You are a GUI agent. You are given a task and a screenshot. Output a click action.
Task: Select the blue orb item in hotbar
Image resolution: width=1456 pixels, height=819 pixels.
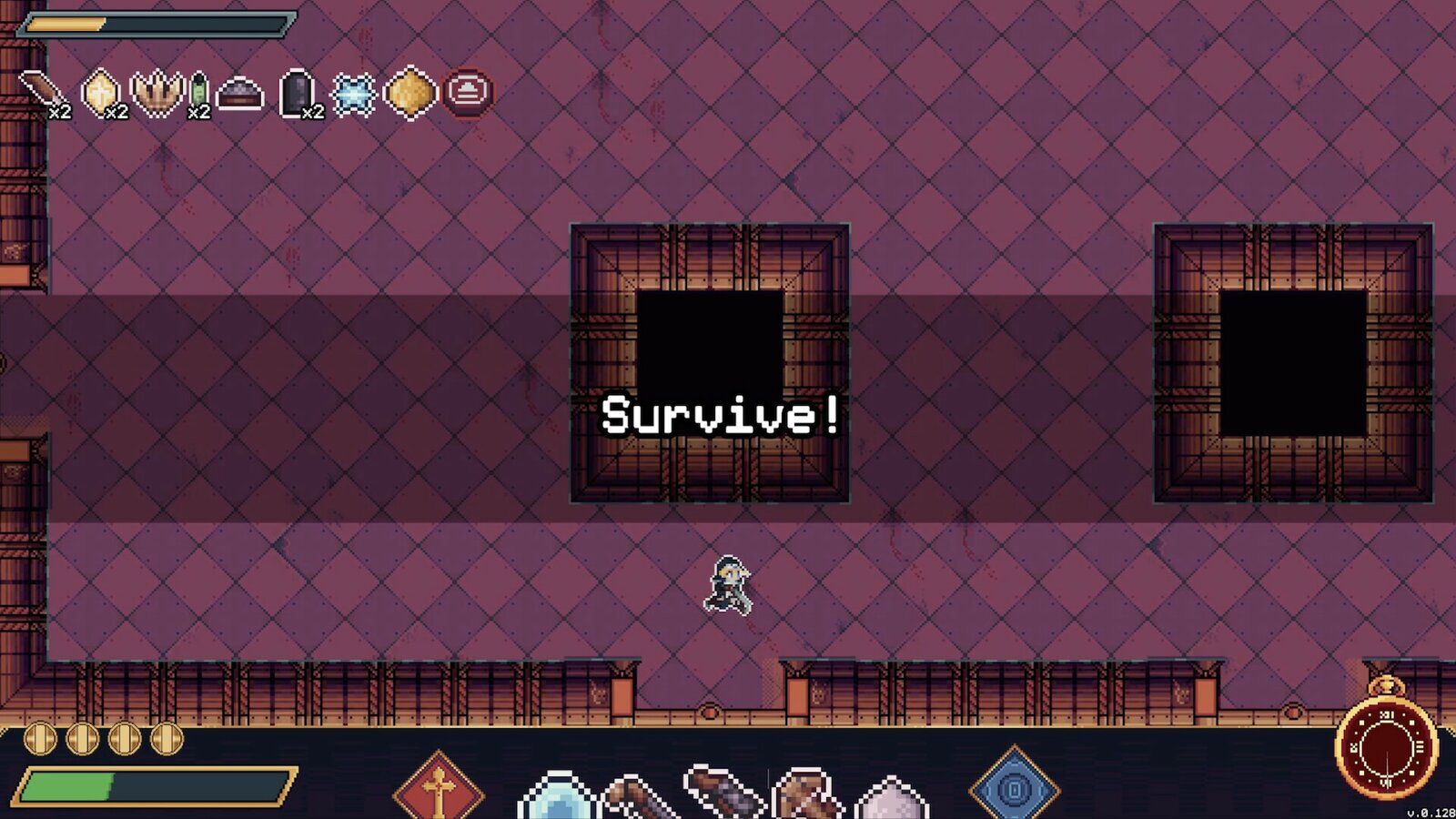(557, 797)
